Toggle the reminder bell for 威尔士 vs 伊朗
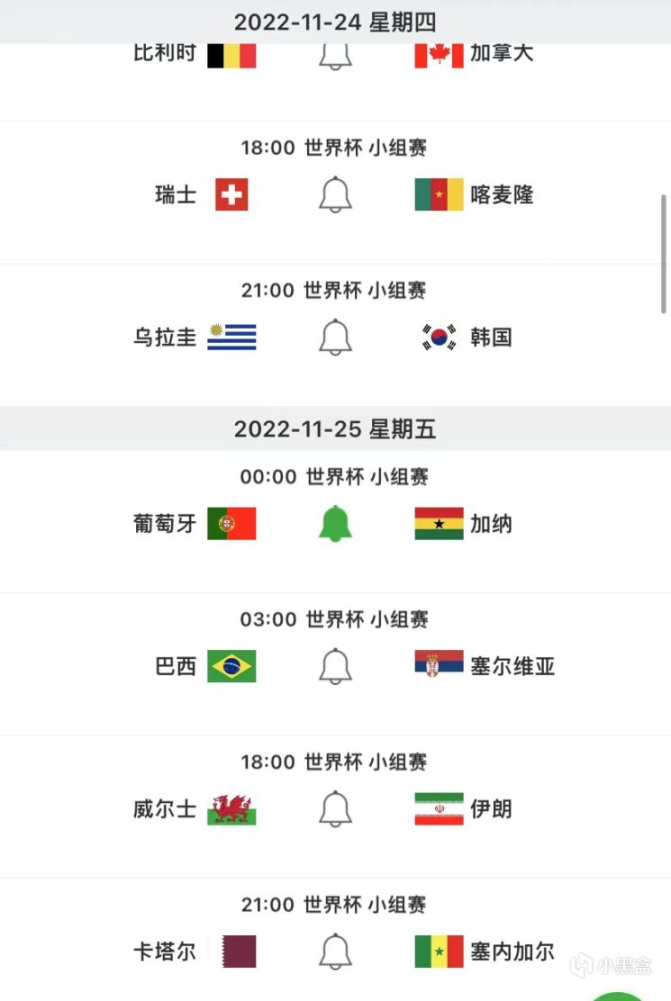Viewport: 671px width, 1001px height. (x=336, y=808)
